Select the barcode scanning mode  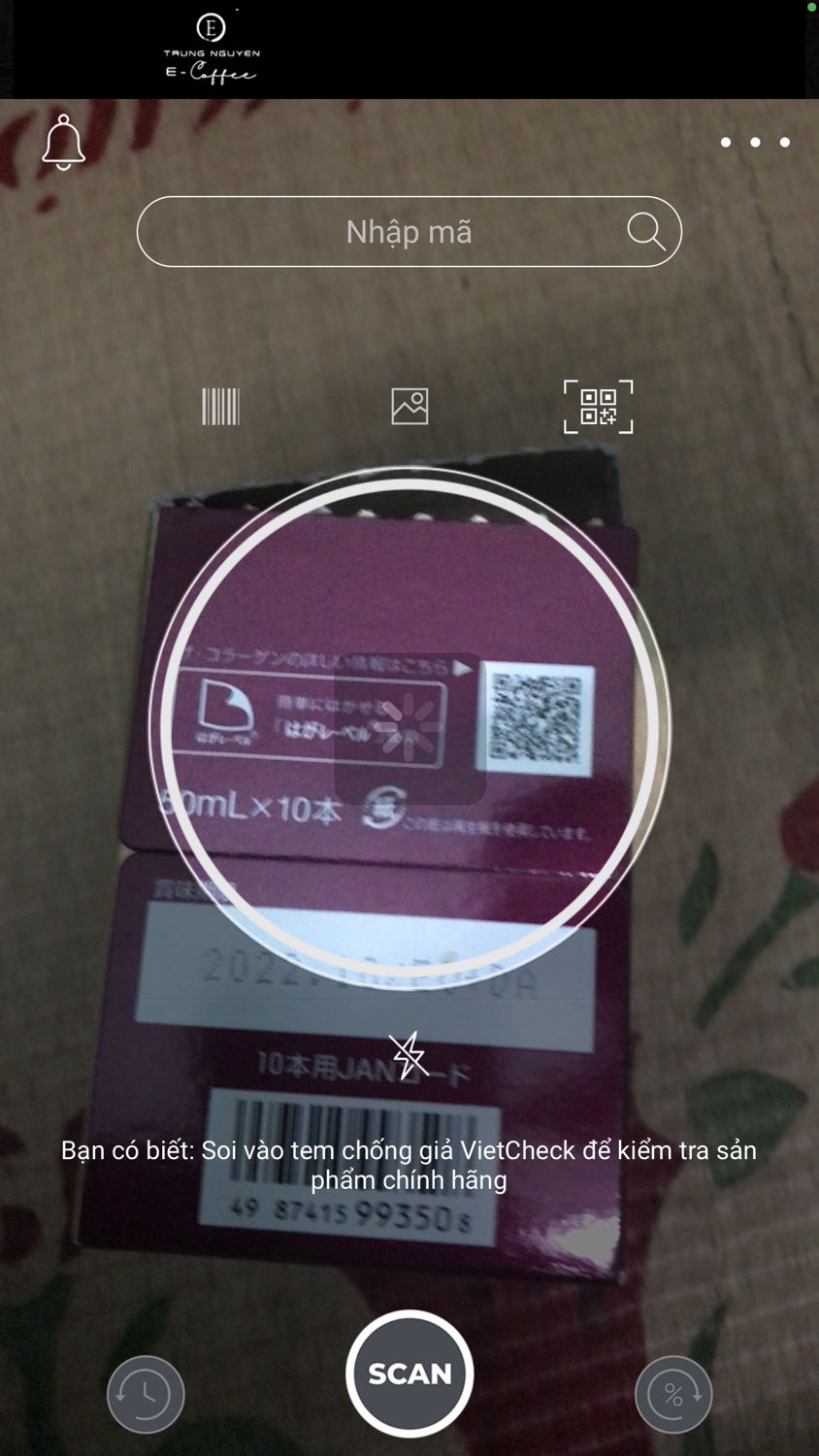tap(219, 406)
